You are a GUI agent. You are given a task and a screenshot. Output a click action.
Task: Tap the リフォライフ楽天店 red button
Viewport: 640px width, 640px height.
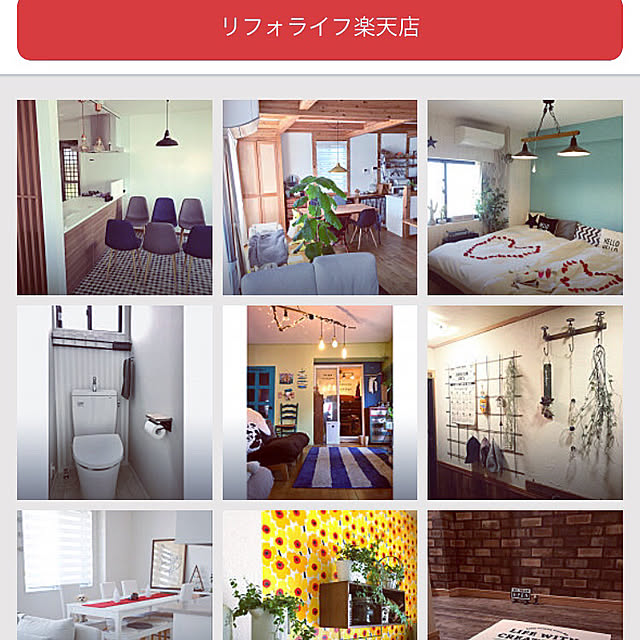319,28
